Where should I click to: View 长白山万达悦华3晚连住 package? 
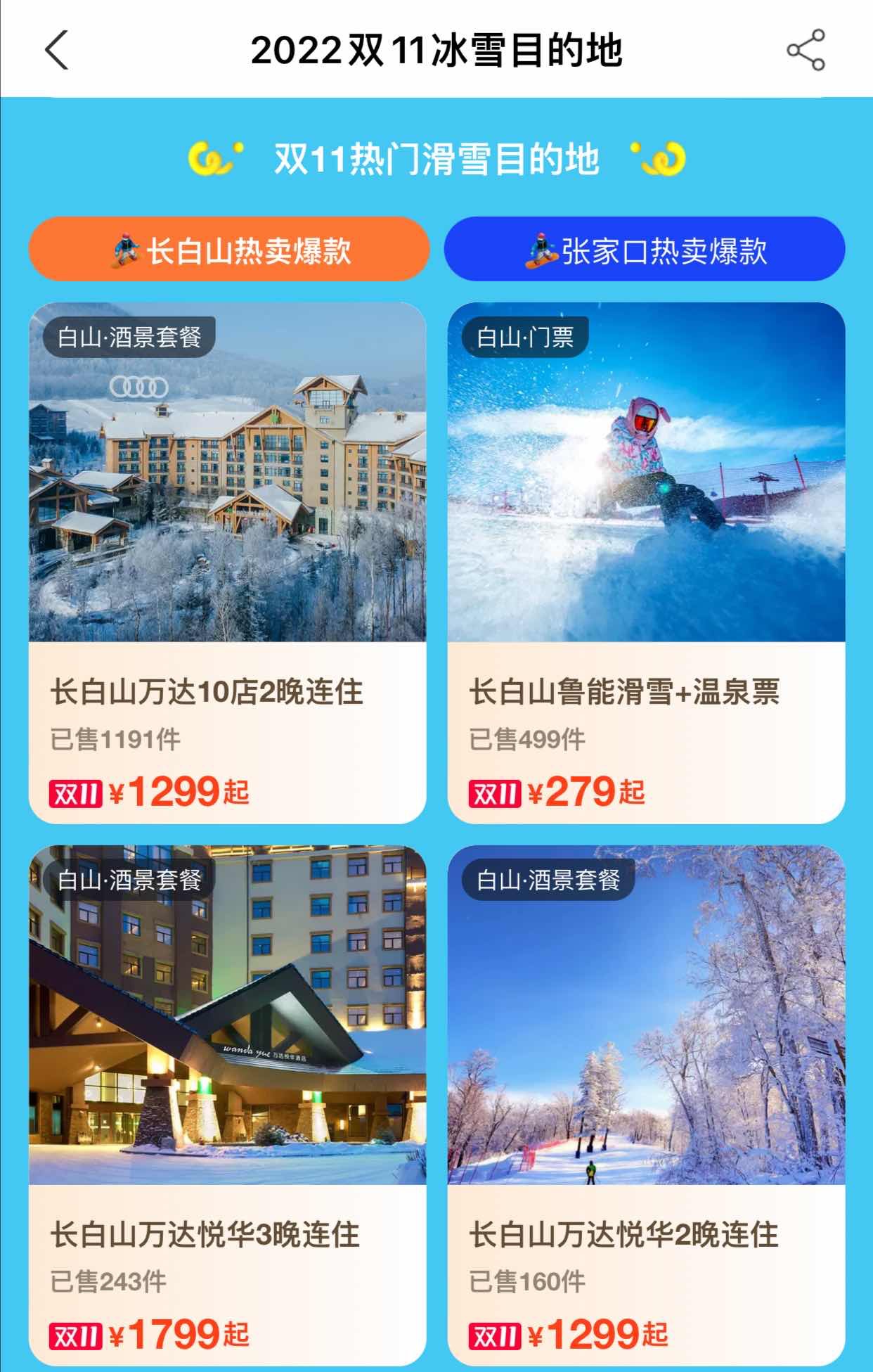pos(227,1104)
